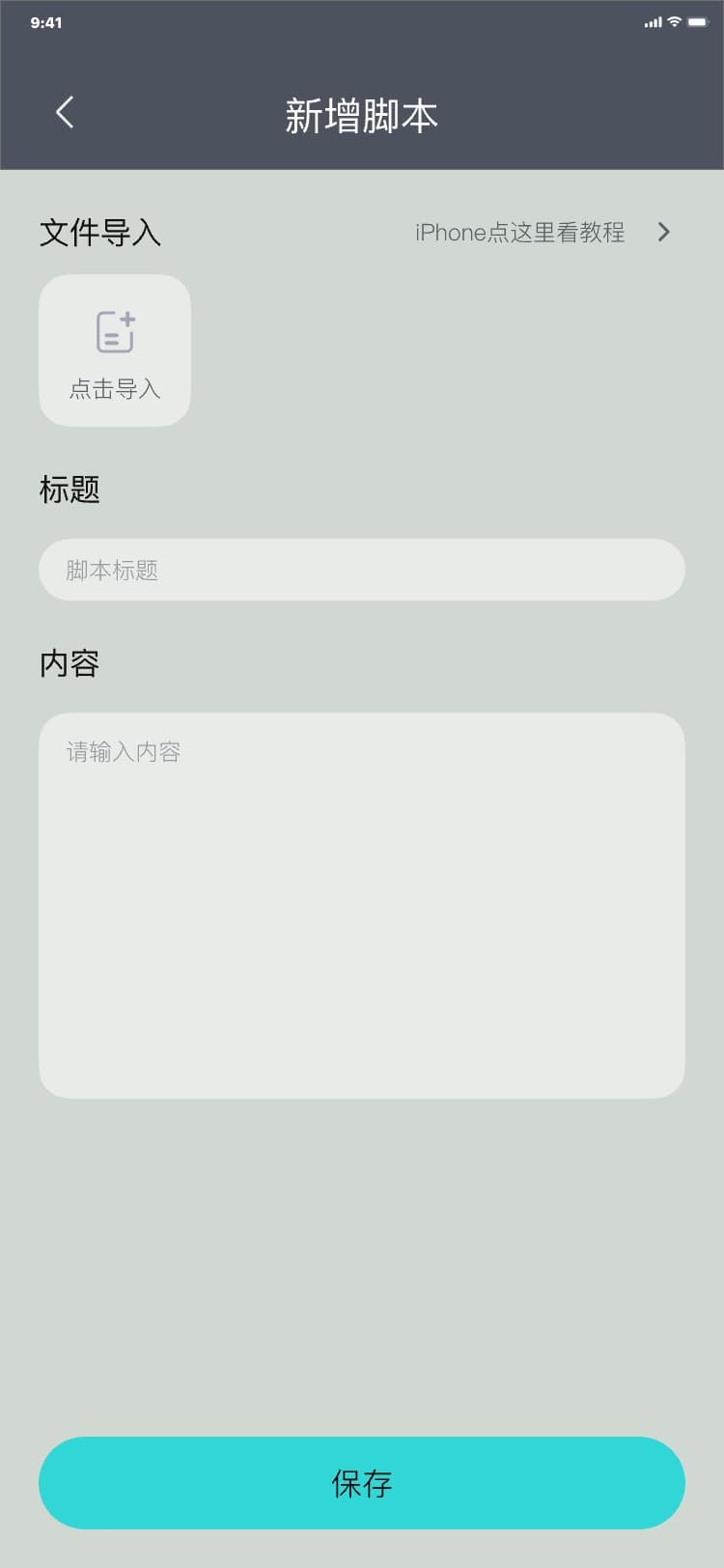Viewport: 724px width, 1568px height.
Task: Open the iPhone点这里看教程 tutorial link
Action: [541, 233]
